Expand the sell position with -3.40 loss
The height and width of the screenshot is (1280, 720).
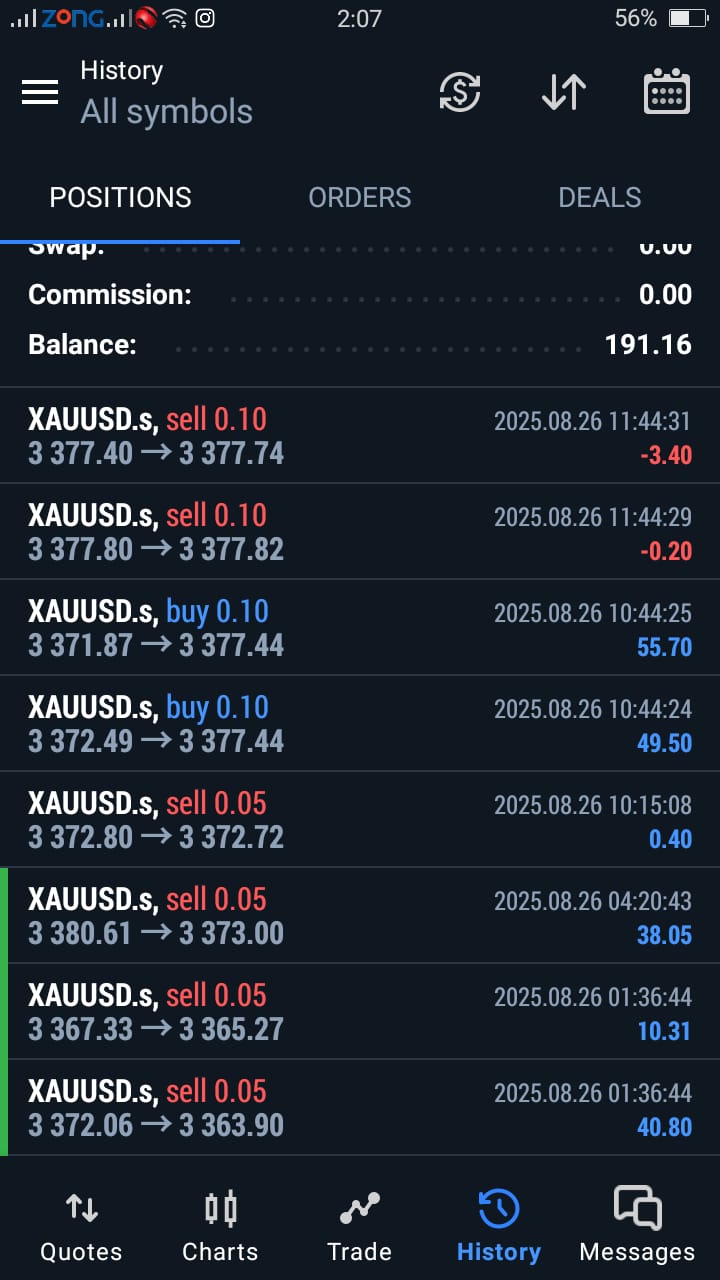pyautogui.click(x=360, y=436)
